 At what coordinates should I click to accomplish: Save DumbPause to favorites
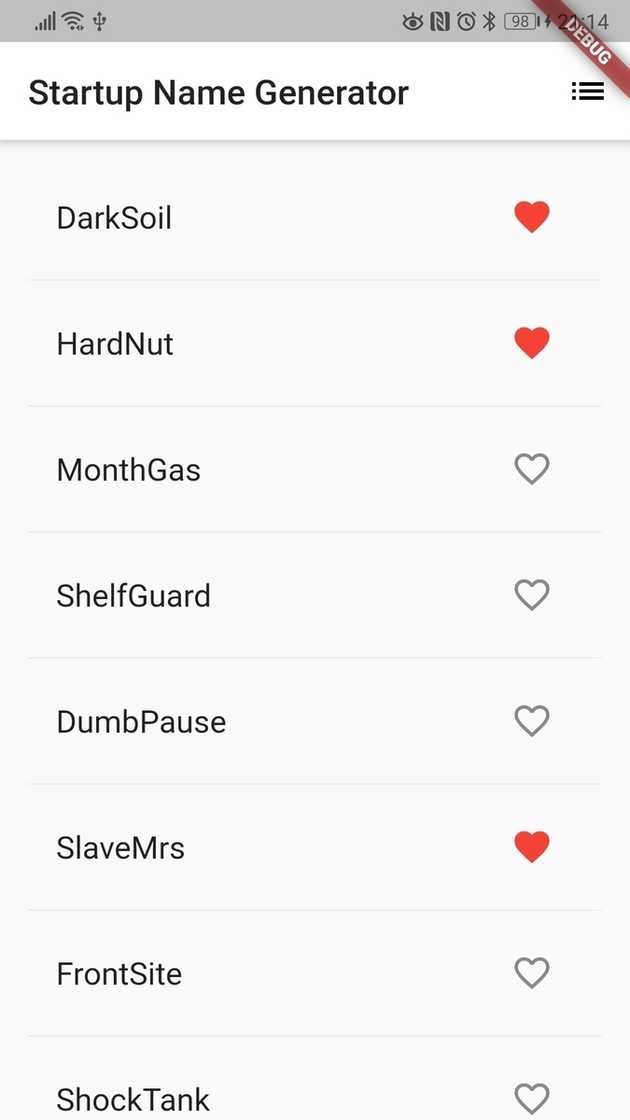(532, 721)
